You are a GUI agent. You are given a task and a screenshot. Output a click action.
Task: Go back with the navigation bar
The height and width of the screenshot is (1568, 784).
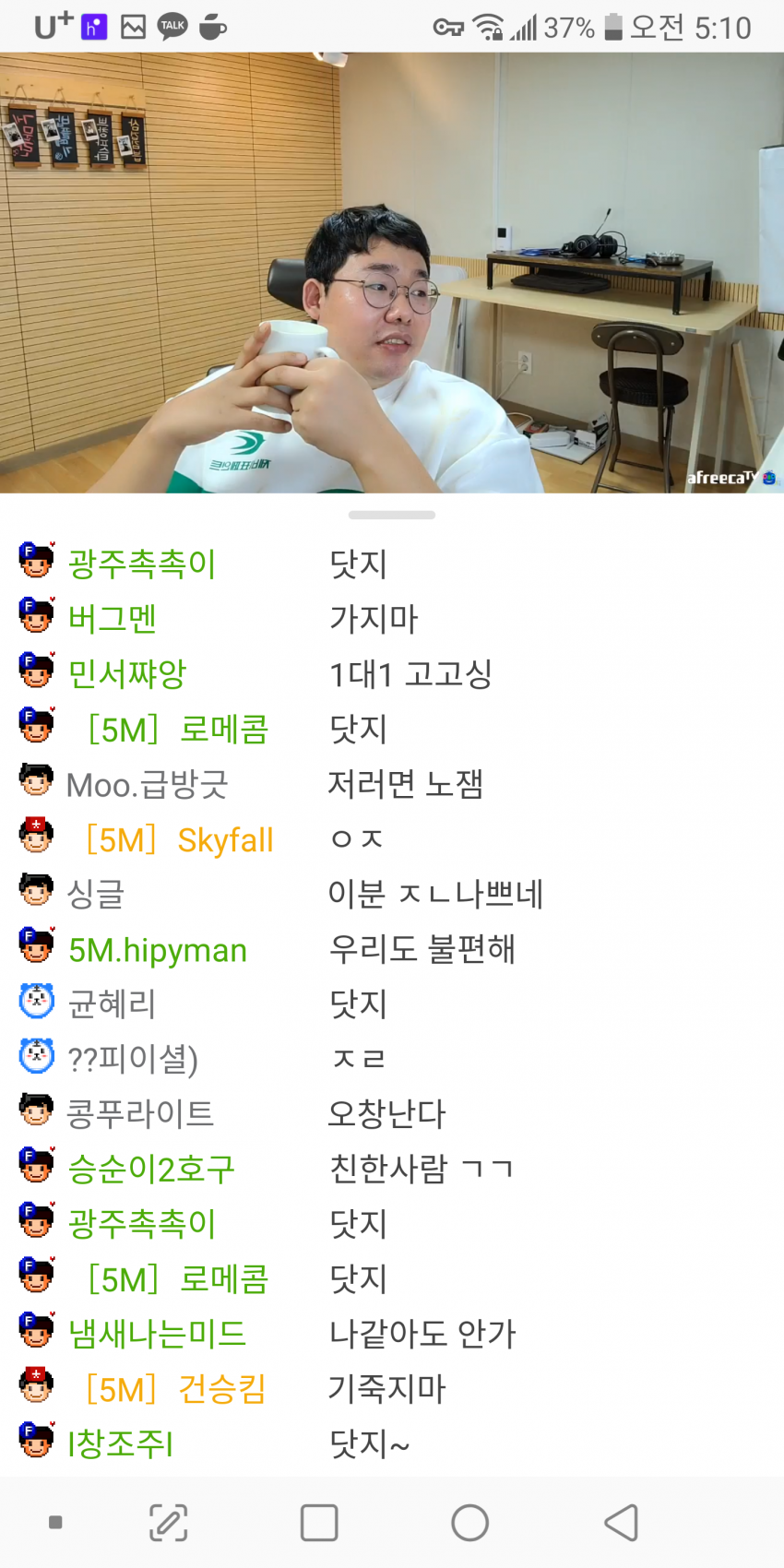622,1523
